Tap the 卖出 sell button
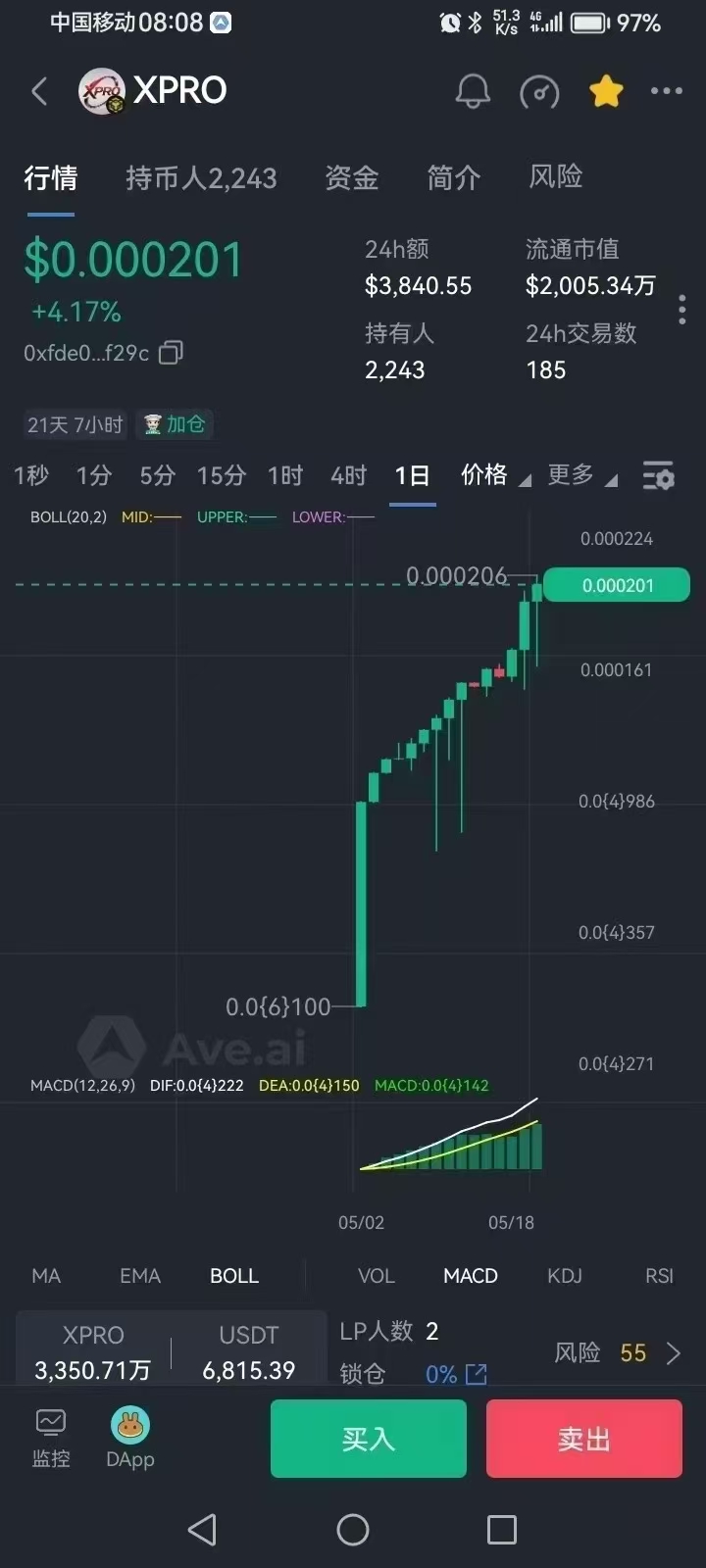Viewport: 706px width, 1568px height. [x=584, y=1439]
